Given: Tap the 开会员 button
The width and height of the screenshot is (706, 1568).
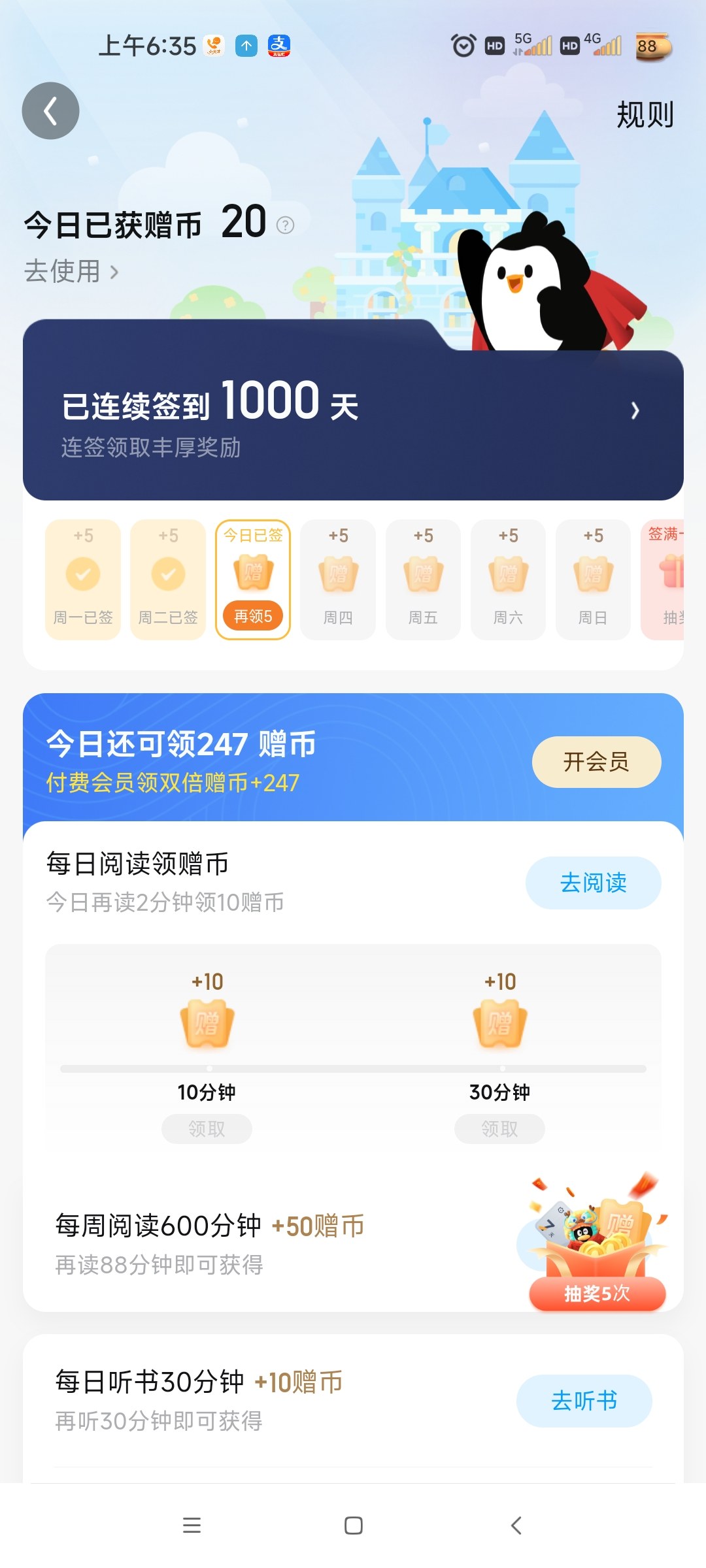Looking at the screenshot, I should click(596, 762).
